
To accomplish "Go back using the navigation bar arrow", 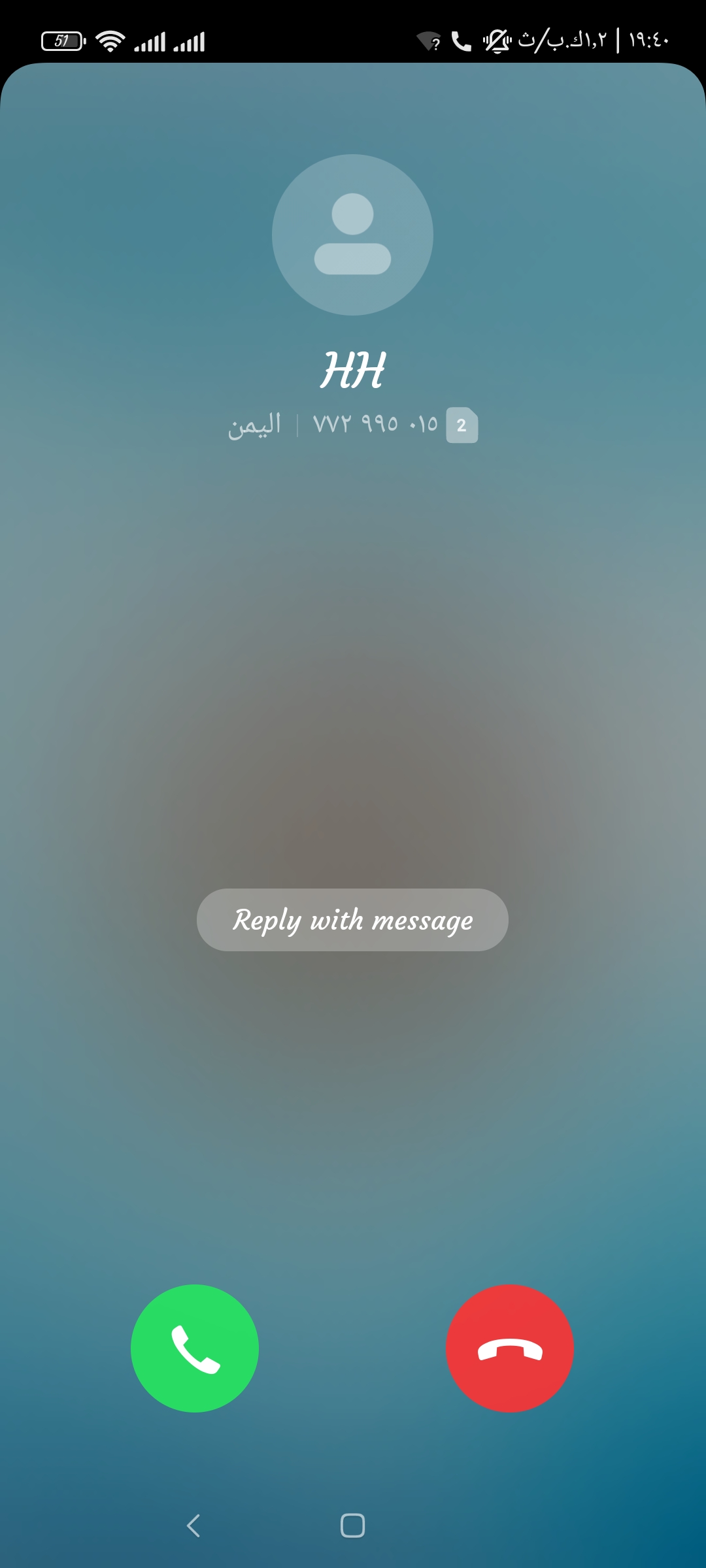I will pos(193,1526).
